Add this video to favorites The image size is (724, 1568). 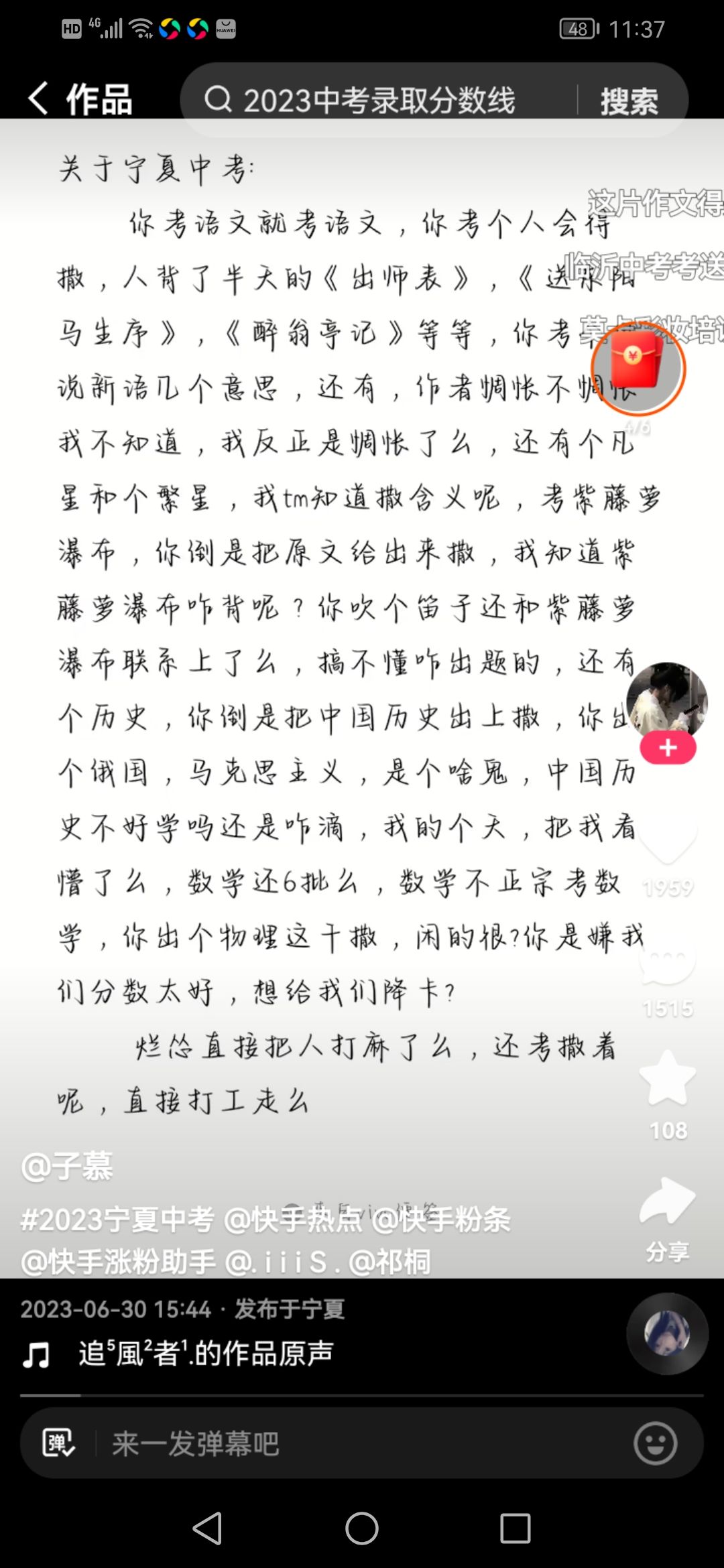tap(668, 1079)
